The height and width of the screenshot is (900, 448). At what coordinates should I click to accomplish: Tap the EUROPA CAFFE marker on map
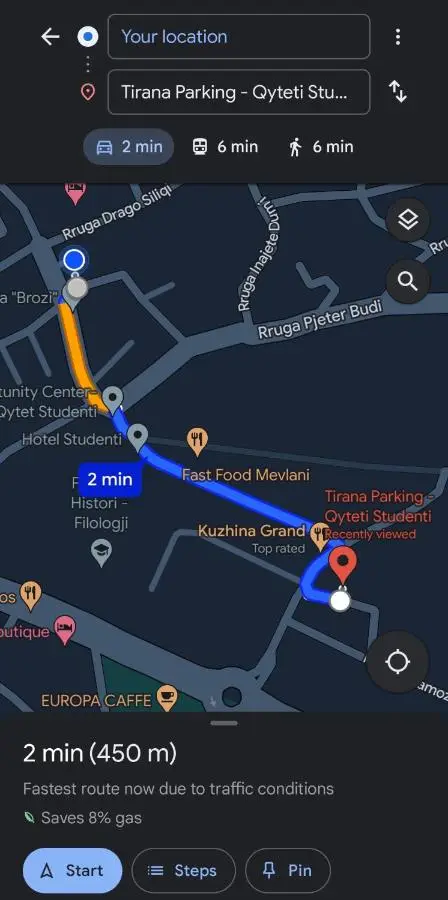click(167, 698)
